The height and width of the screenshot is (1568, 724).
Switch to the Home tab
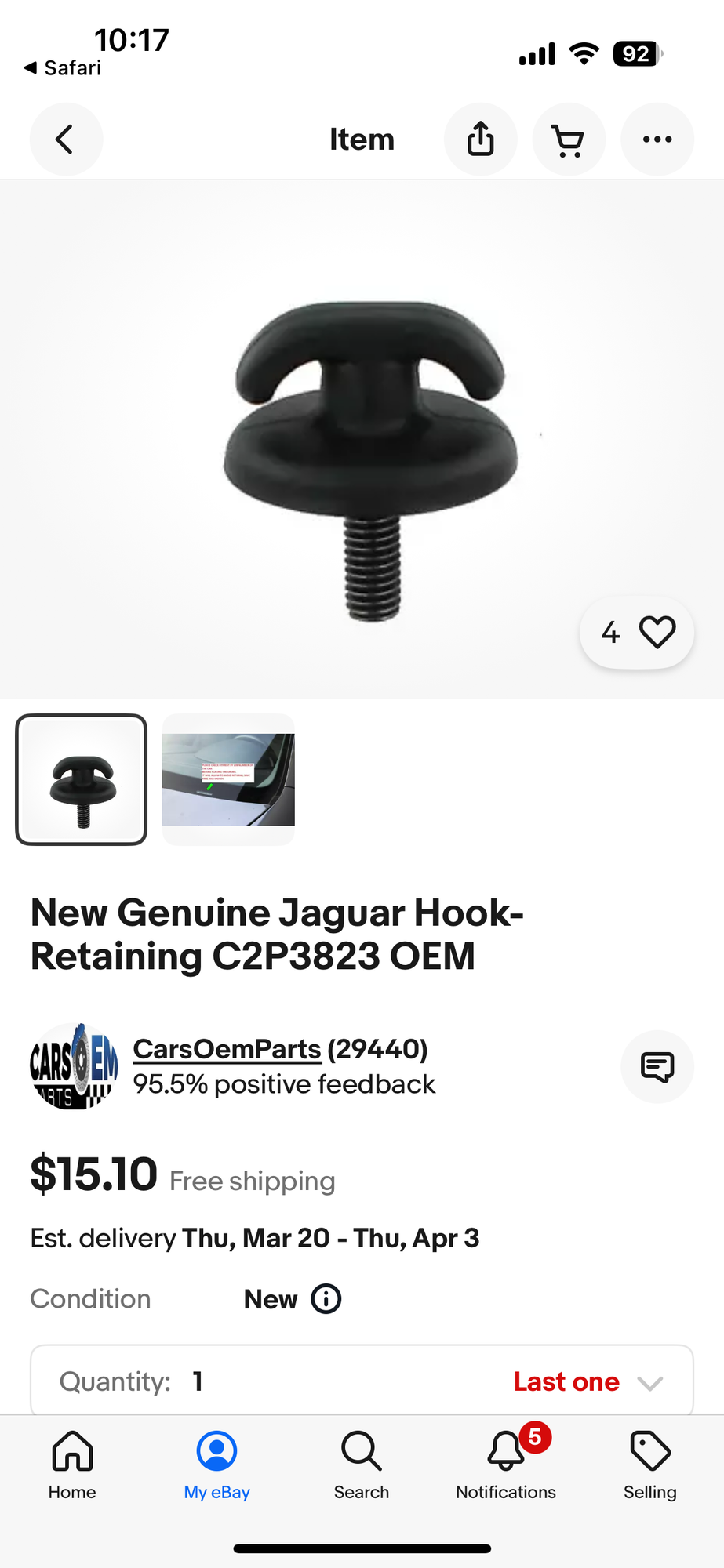tap(72, 1465)
